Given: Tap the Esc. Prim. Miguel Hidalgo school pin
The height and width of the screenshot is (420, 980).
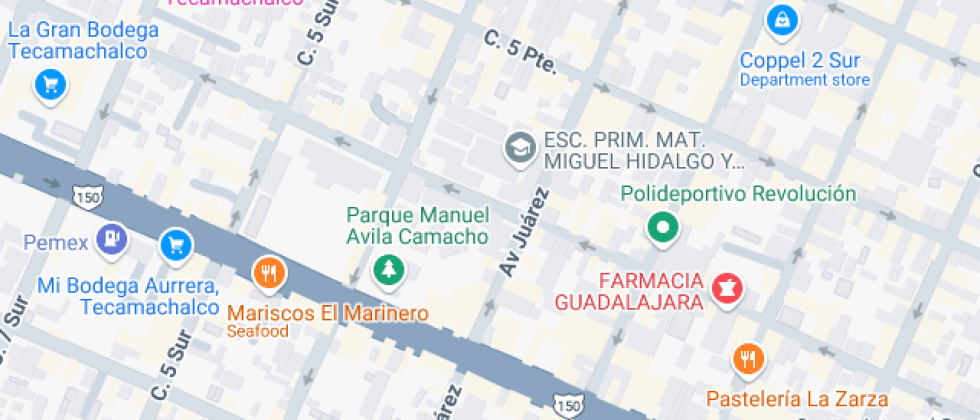Looking at the screenshot, I should pyautogui.click(x=519, y=149).
